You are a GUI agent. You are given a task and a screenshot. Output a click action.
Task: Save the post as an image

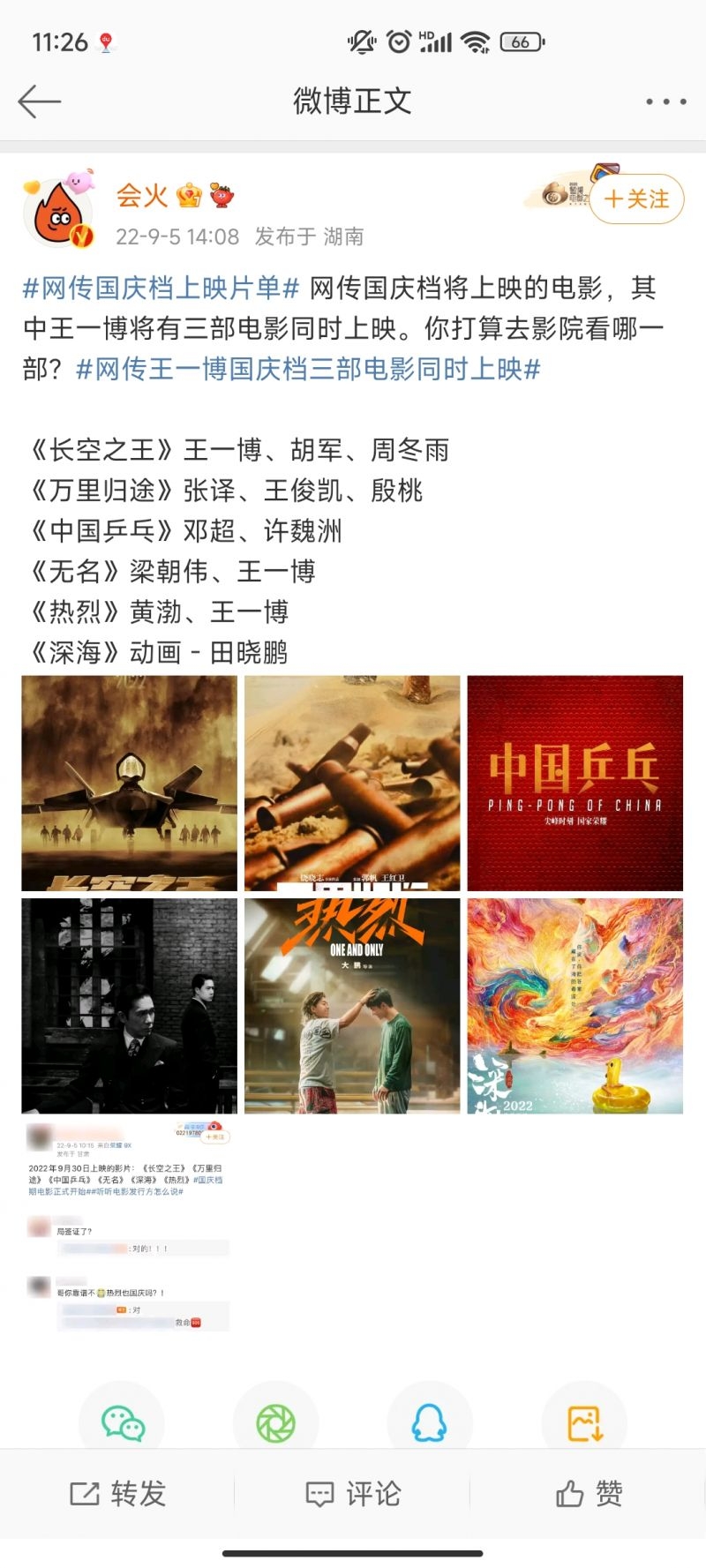pyautogui.click(x=583, y=1422)
